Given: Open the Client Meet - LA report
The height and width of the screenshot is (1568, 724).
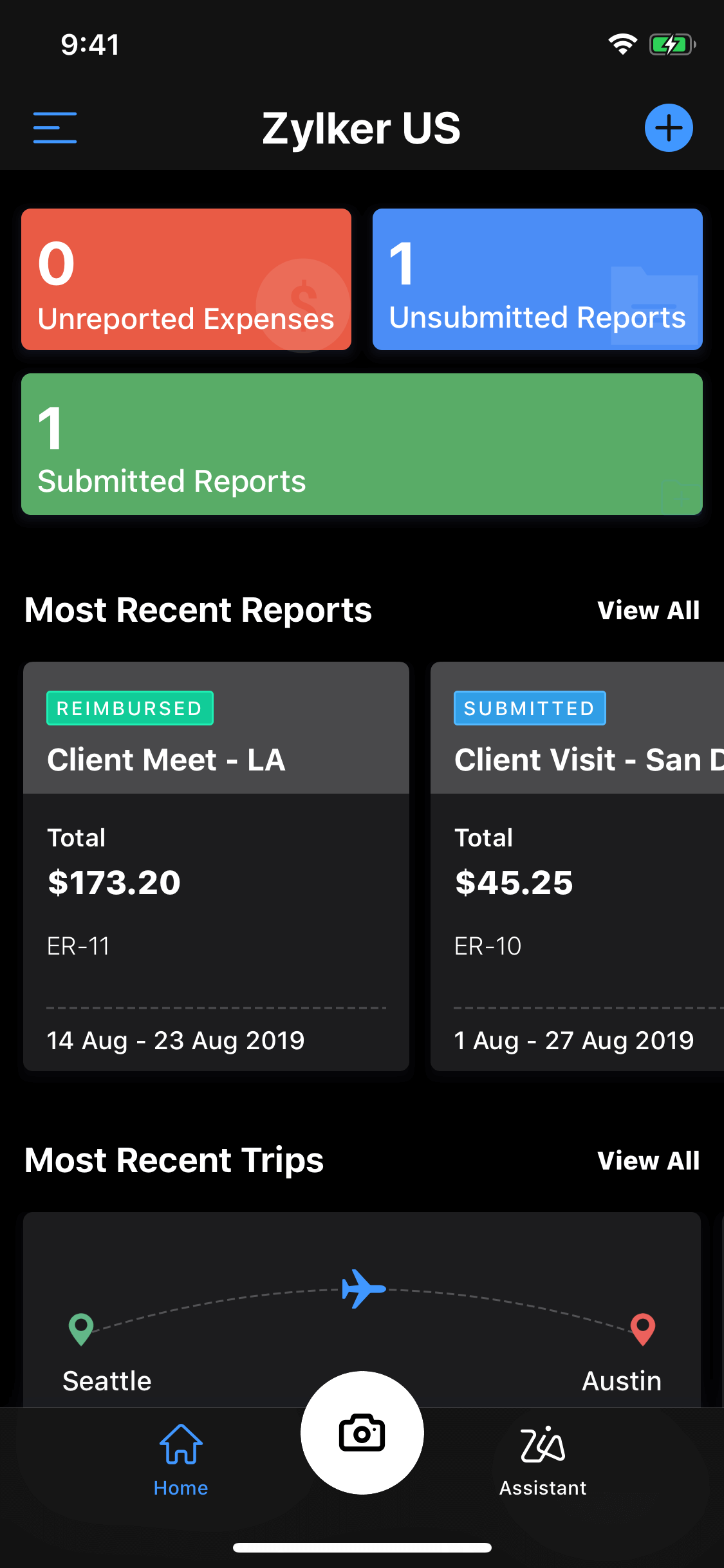Looking at the screenshot, I should tap(216, 869).
